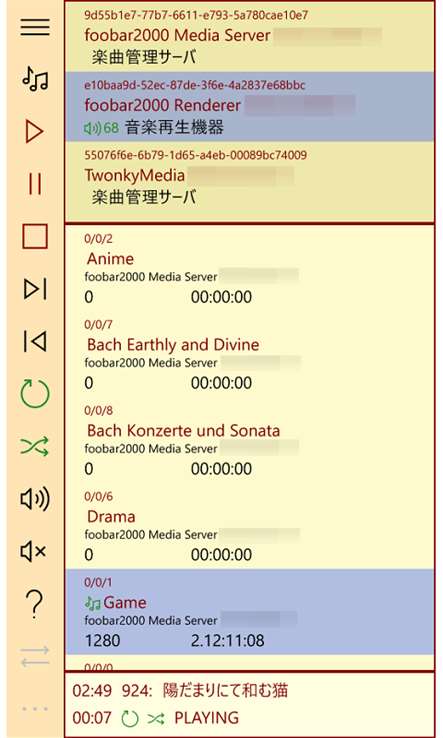Open the Anime folder
Viewport: 443px width, 738px height.
[x=250, y=269]
